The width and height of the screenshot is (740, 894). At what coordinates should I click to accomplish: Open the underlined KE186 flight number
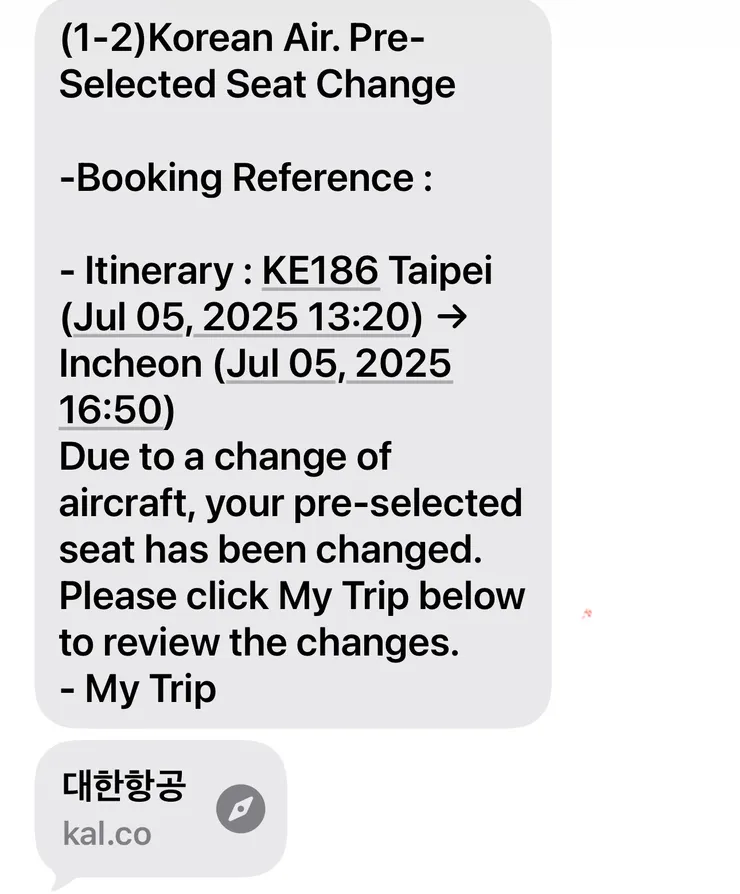pos(320,271)
